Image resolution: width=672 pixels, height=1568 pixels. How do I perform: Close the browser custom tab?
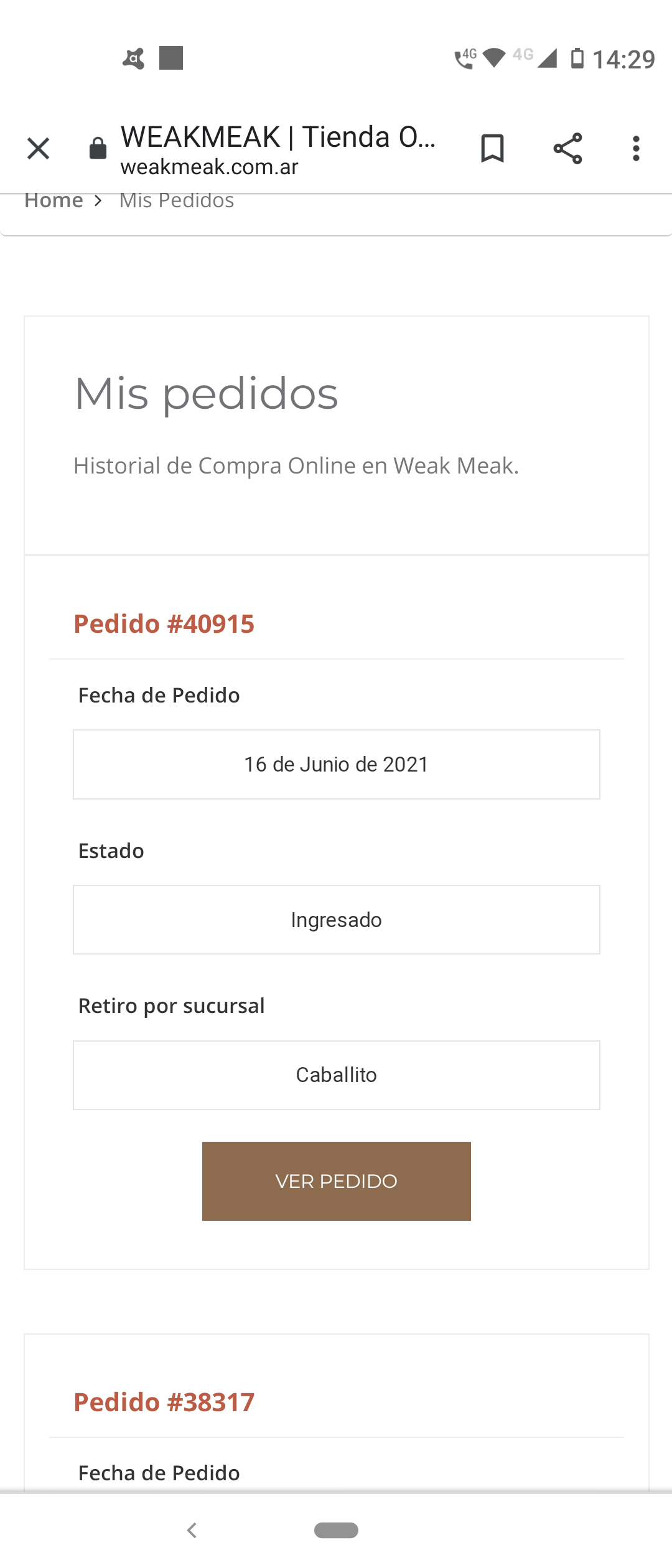[39, 149]
